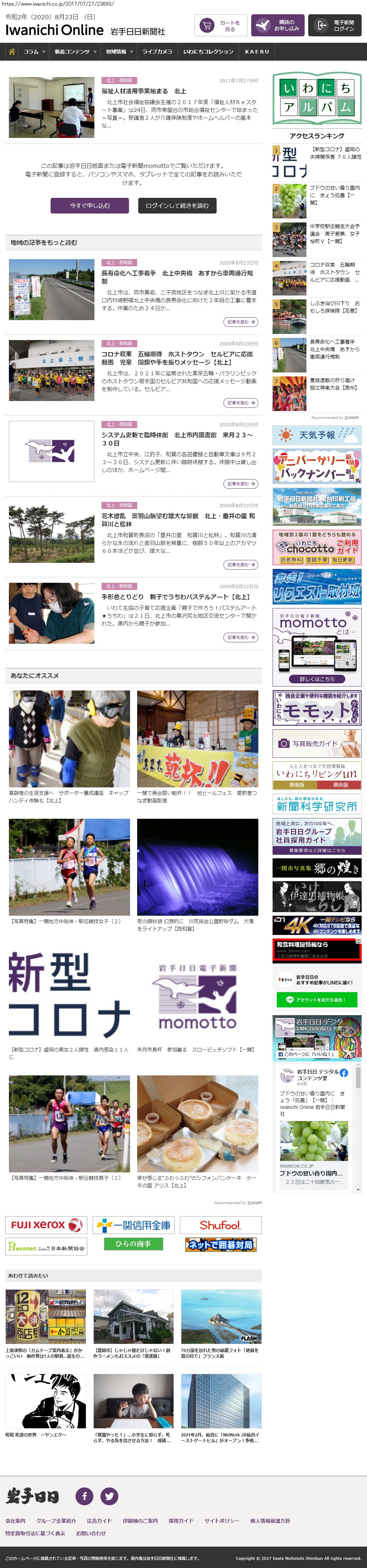367x1568 pixels.
Task: Read more of 長寿命化へ工事着手 article
Action: [x=241, y=322]
